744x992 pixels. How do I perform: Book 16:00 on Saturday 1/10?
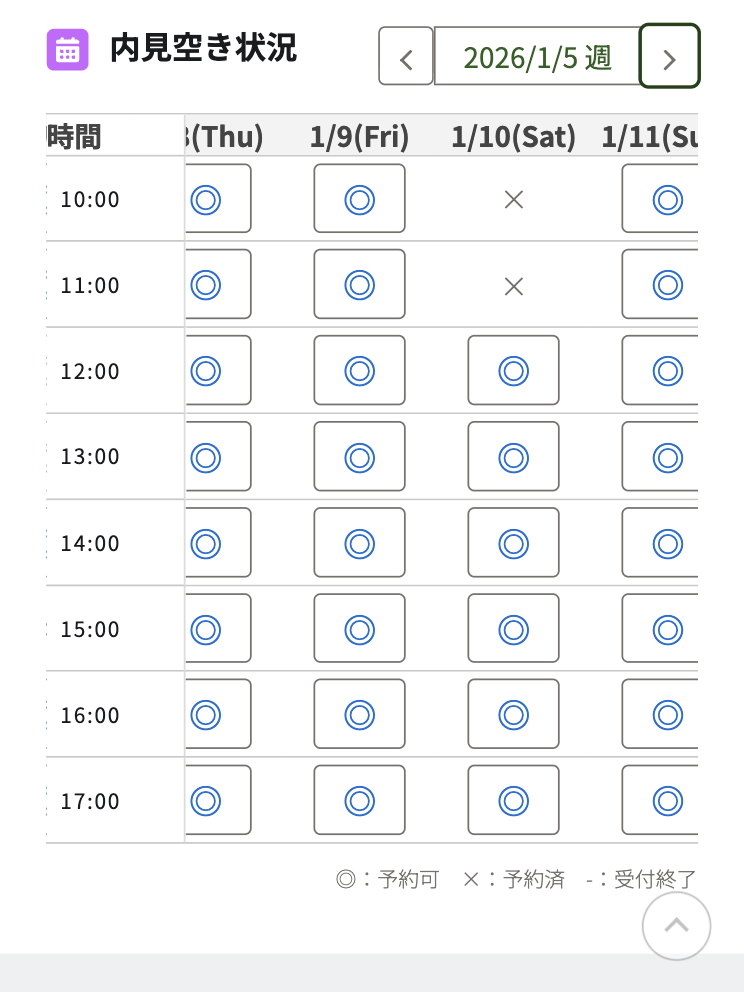pos(513,715)
